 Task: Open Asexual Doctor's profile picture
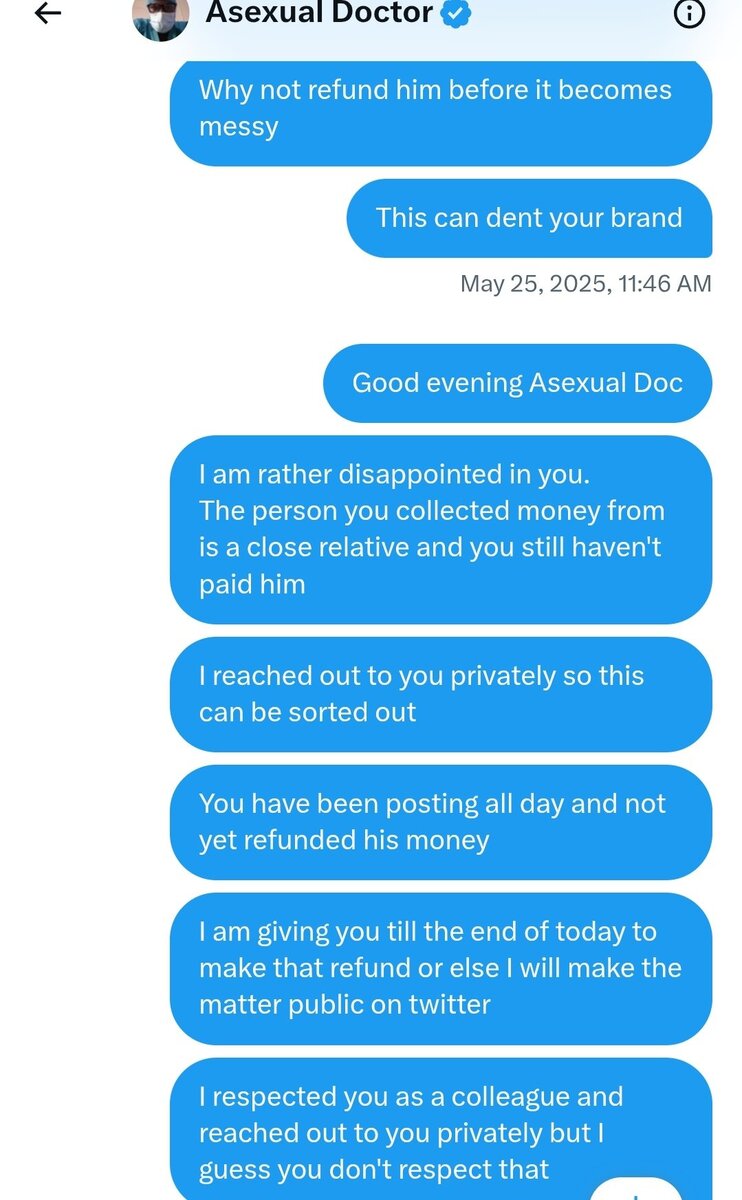[160, 18]
